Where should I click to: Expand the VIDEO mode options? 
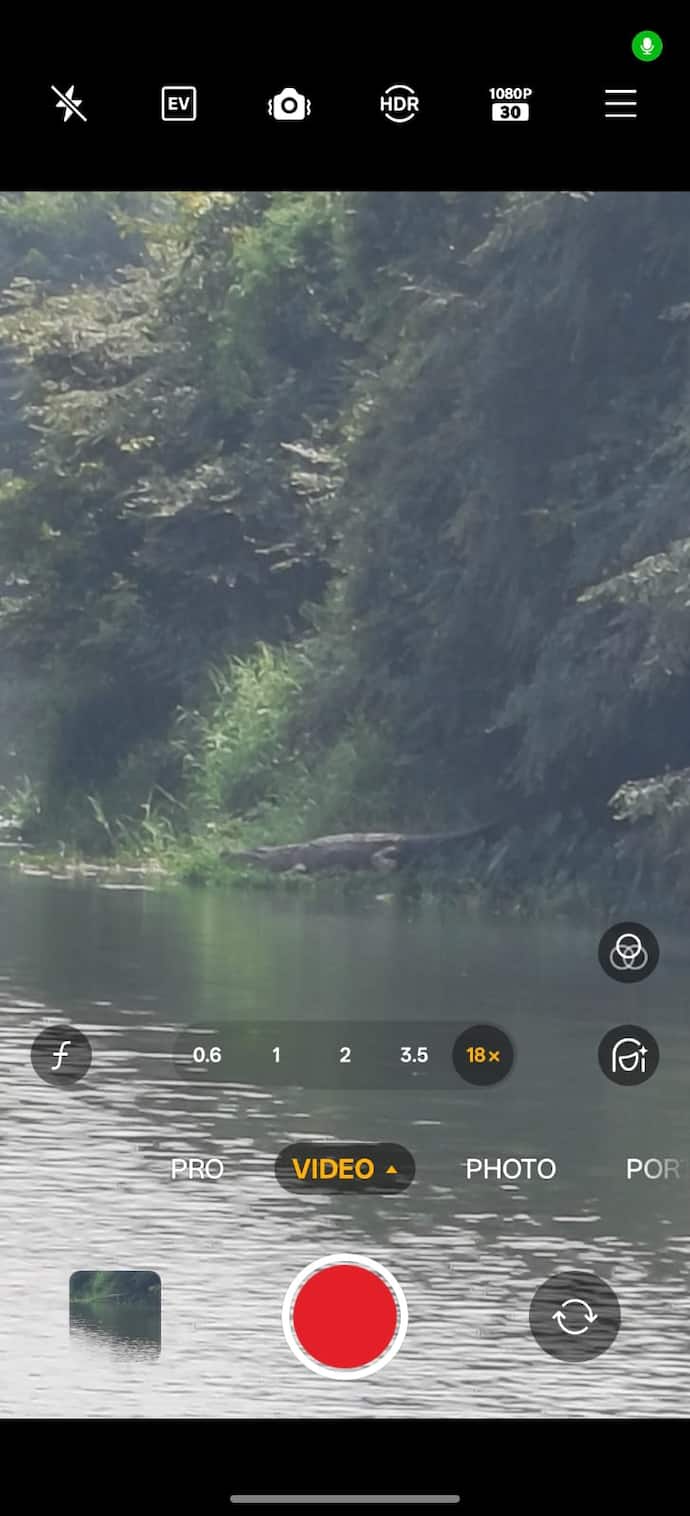pyautogui.click(x=344, y=1169)
